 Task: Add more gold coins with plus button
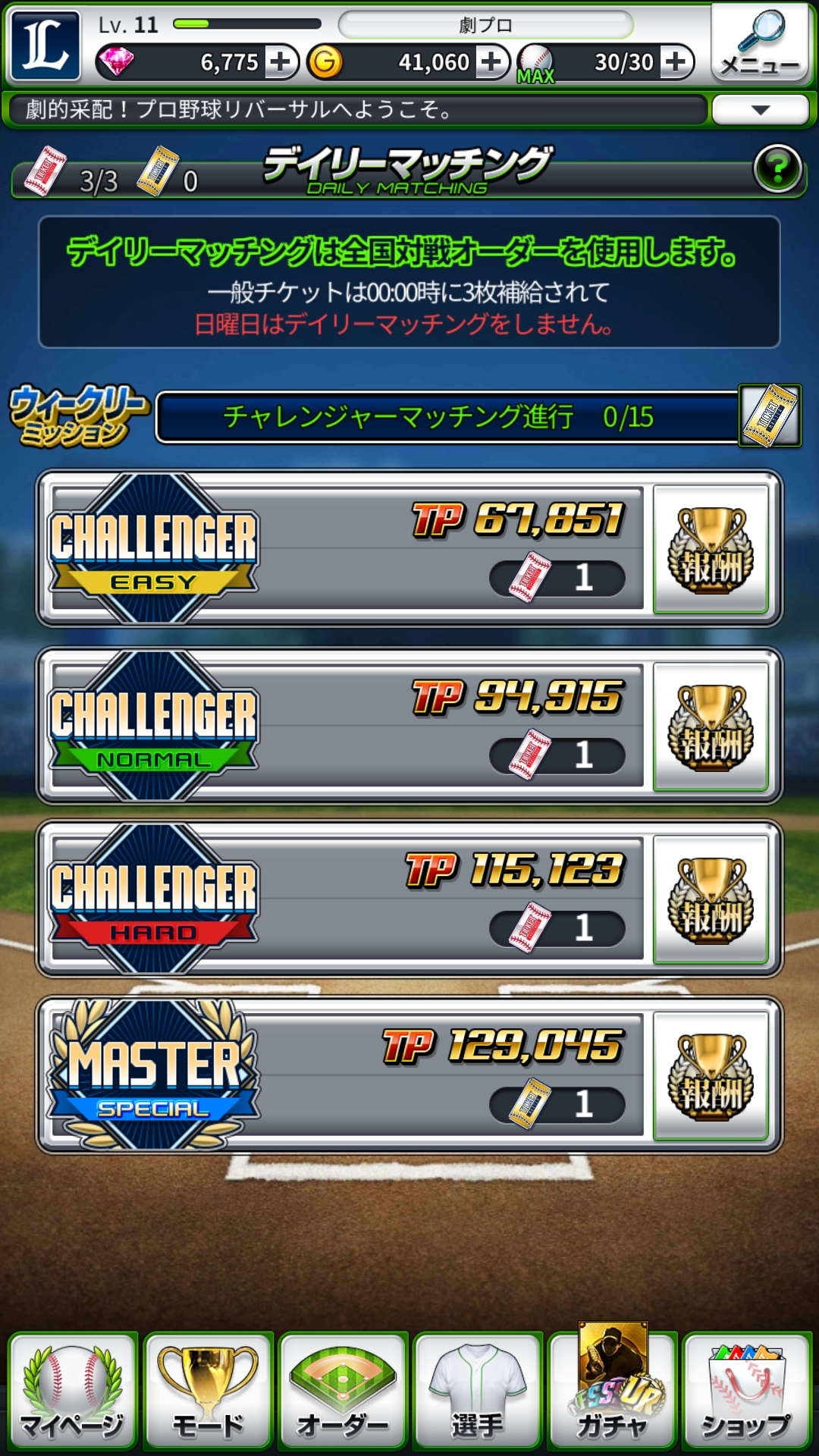492,62
